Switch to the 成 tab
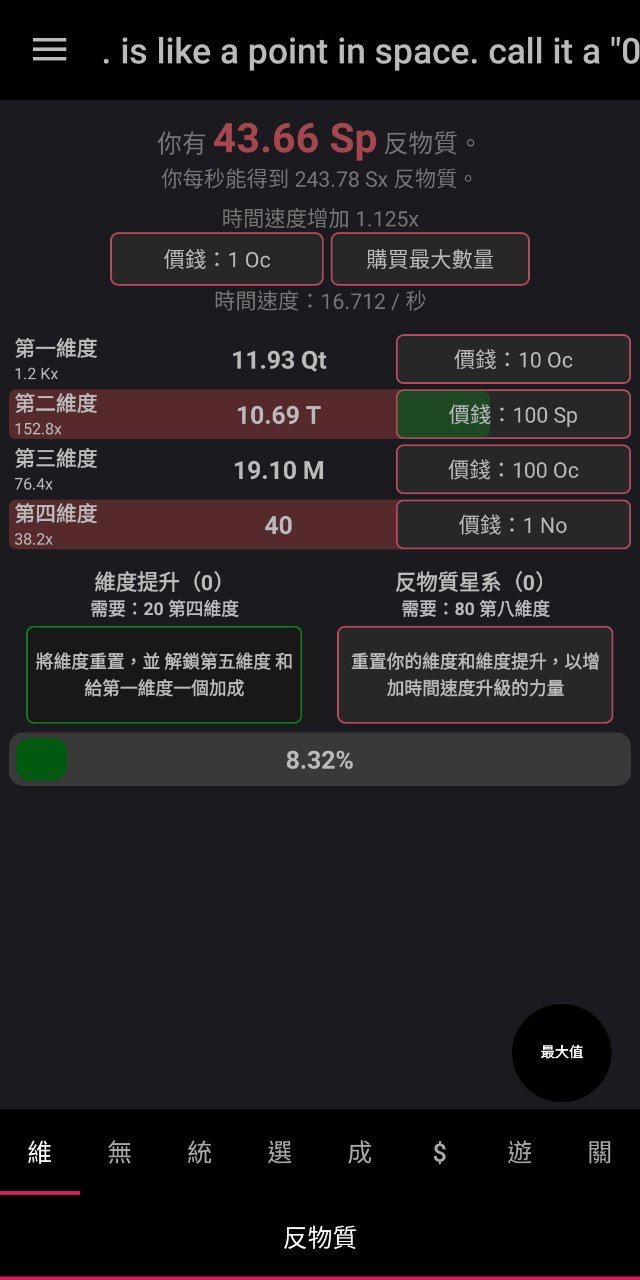The image size is (640, 1280). click(x=360, y=1152)
